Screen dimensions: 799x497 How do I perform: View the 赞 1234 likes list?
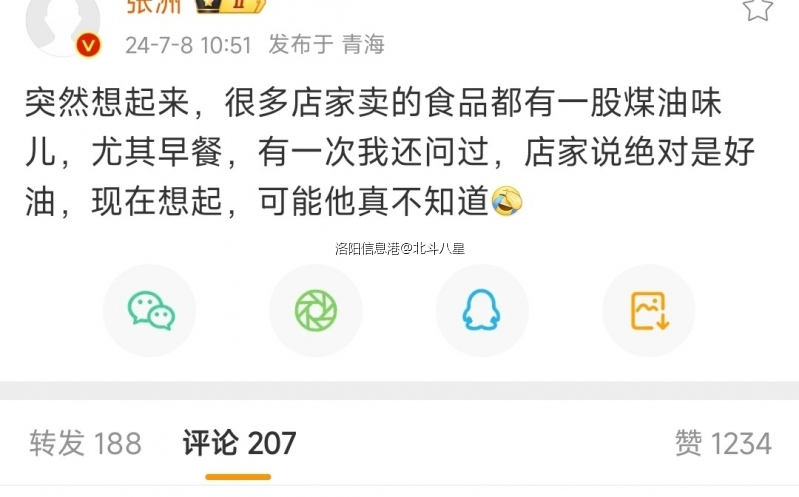pyautogui.click(x=723, y=443)
